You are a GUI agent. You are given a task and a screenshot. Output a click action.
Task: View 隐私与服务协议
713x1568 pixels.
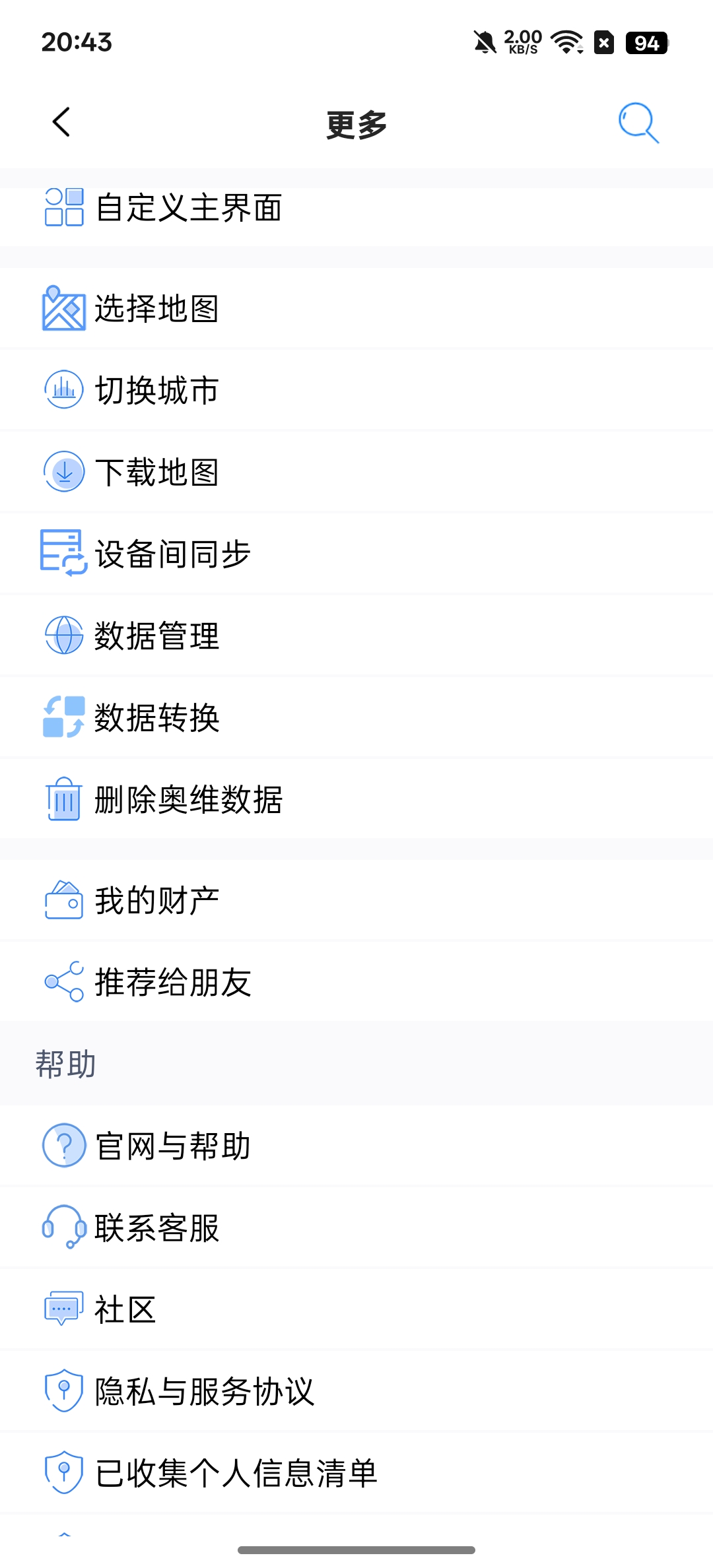coord(356,1391)
